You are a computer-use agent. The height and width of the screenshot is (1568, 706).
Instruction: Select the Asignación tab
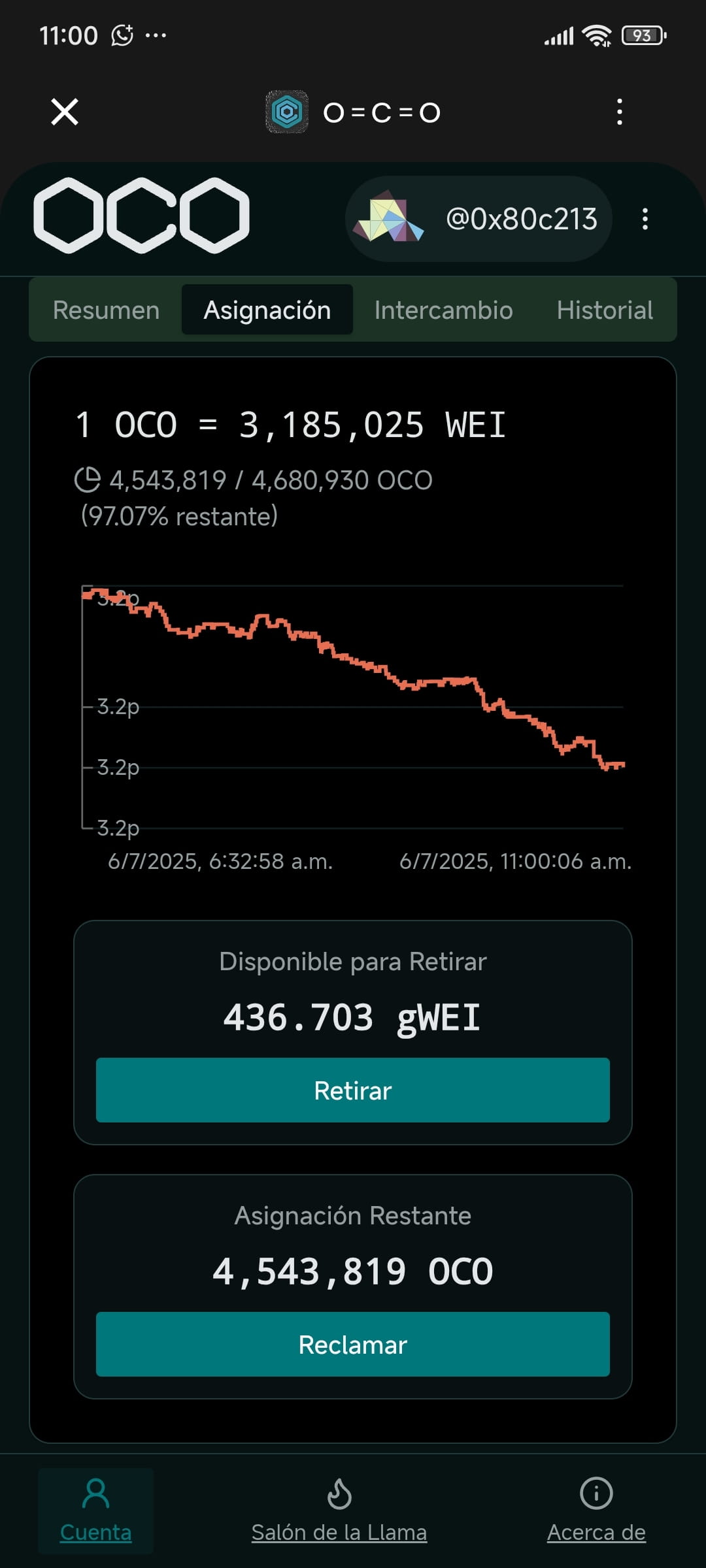coord(267,310)
